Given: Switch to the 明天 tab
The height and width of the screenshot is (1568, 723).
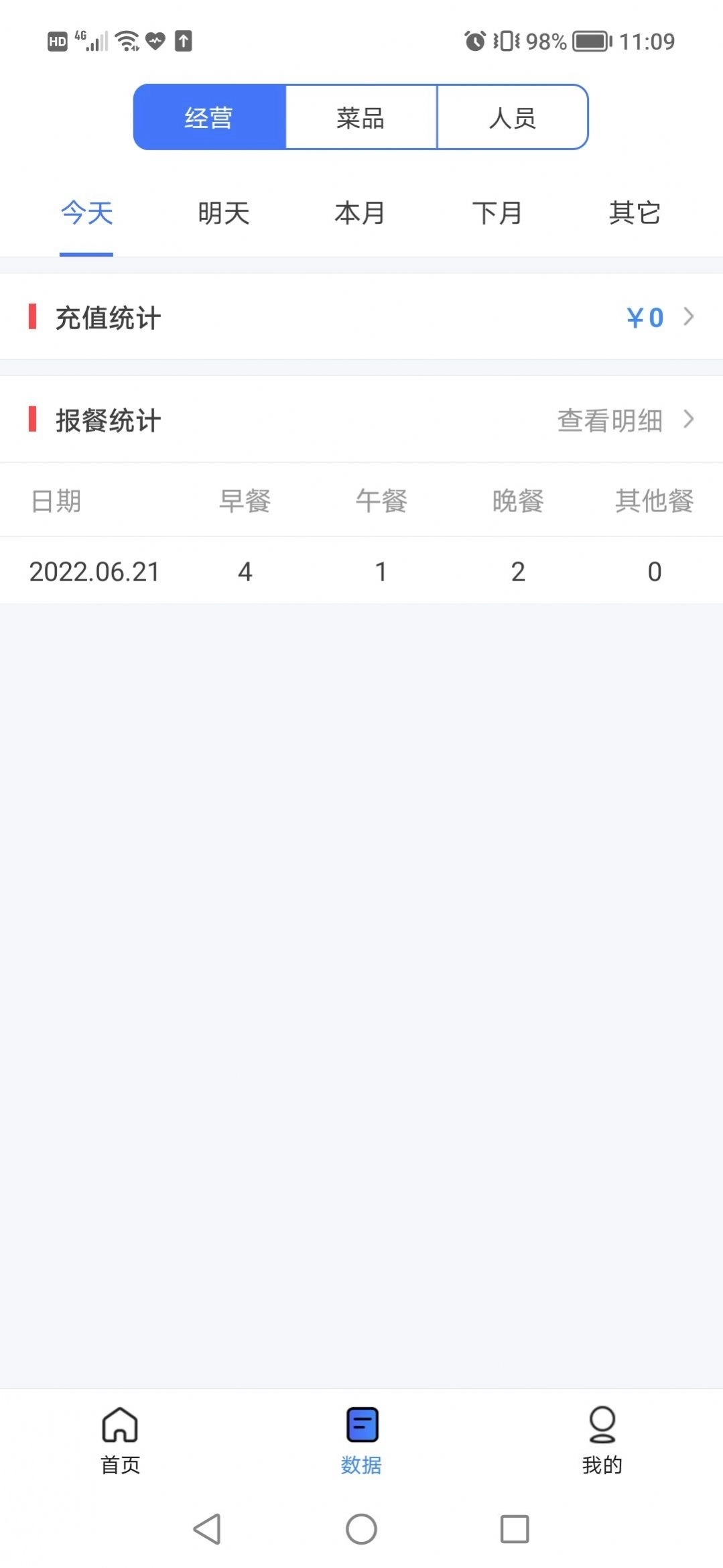Looking at the screenshot, I should 224,214.
